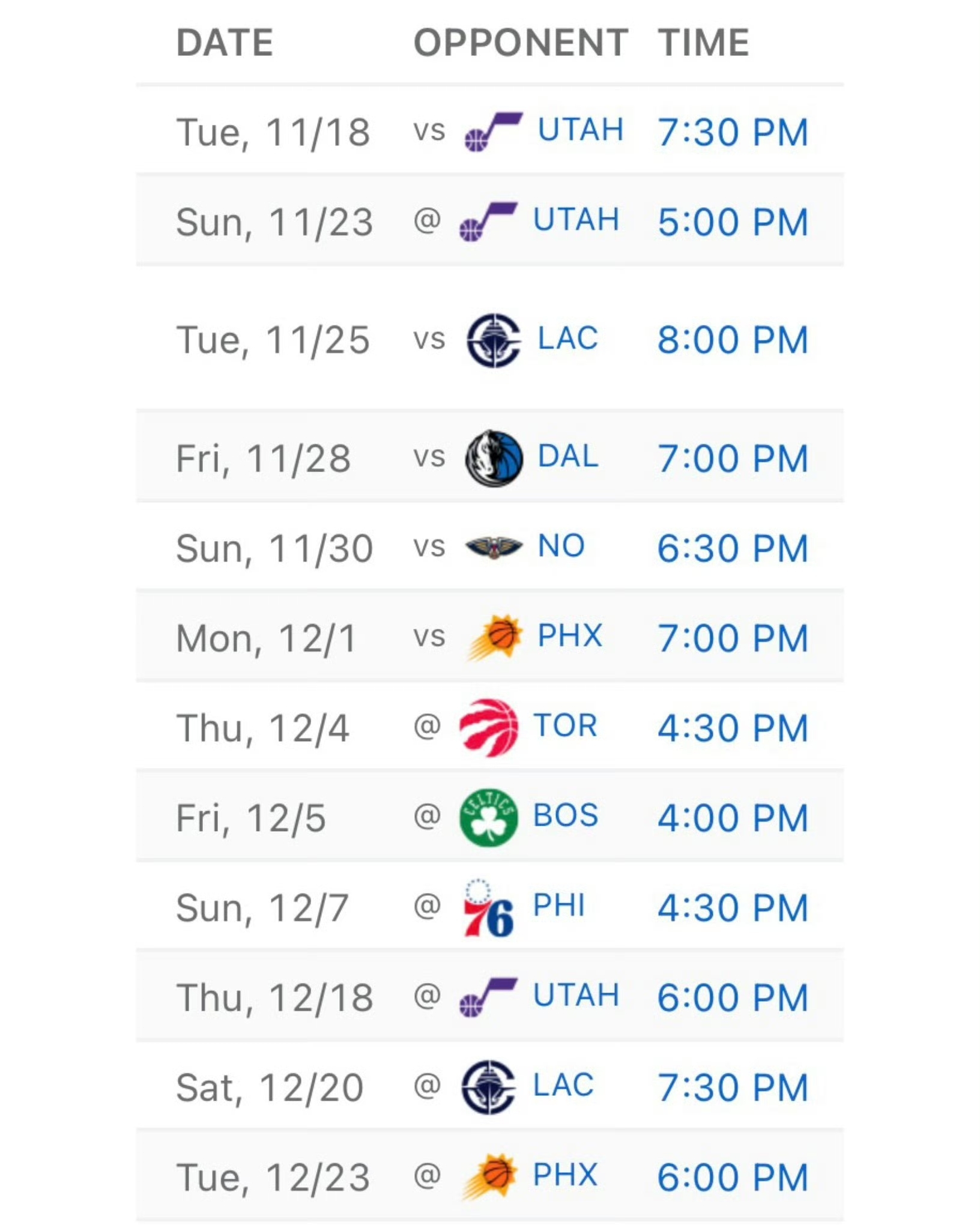Open the LAC team link for Tue, 11/25
The width and height of the screenshot is (980, 1225).
tap(567, 339)
